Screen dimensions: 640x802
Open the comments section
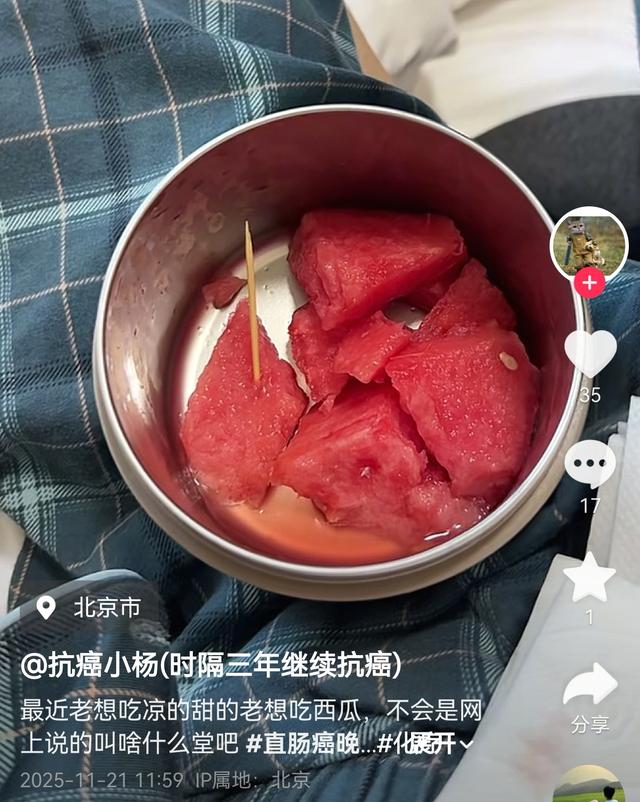pos(590,463)
